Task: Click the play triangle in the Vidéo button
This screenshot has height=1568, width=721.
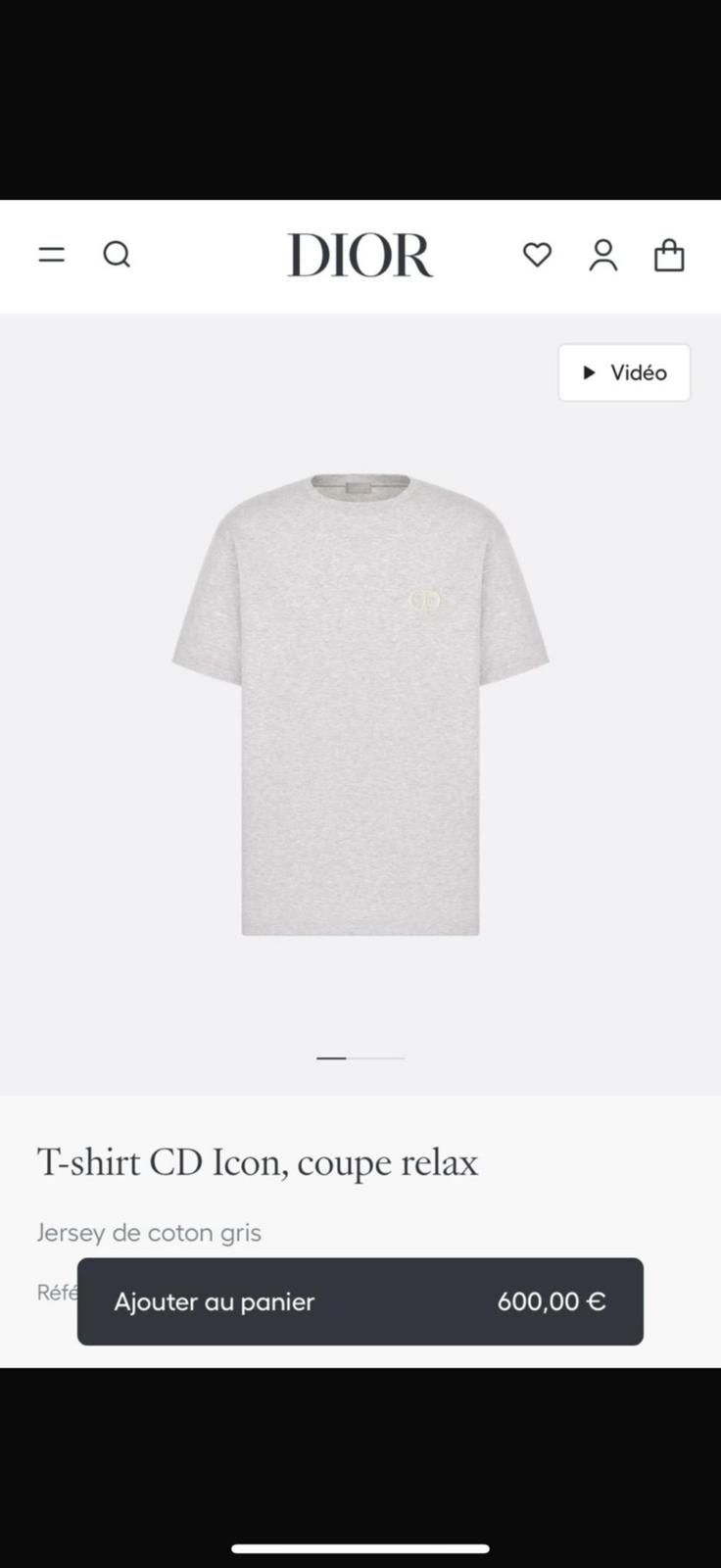Action: pos(589,372)
